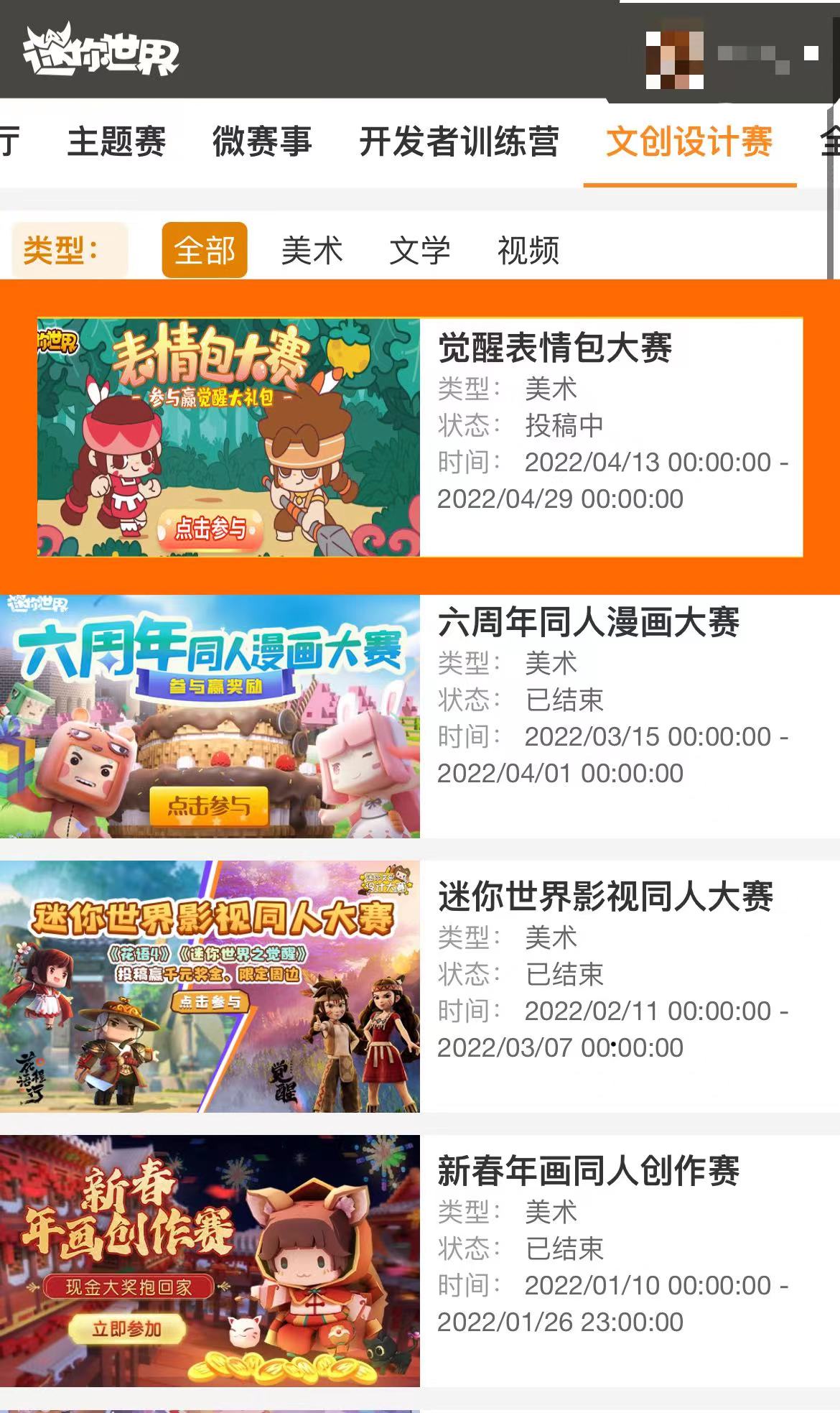Select the 全部 type filter

coord(205,251)
